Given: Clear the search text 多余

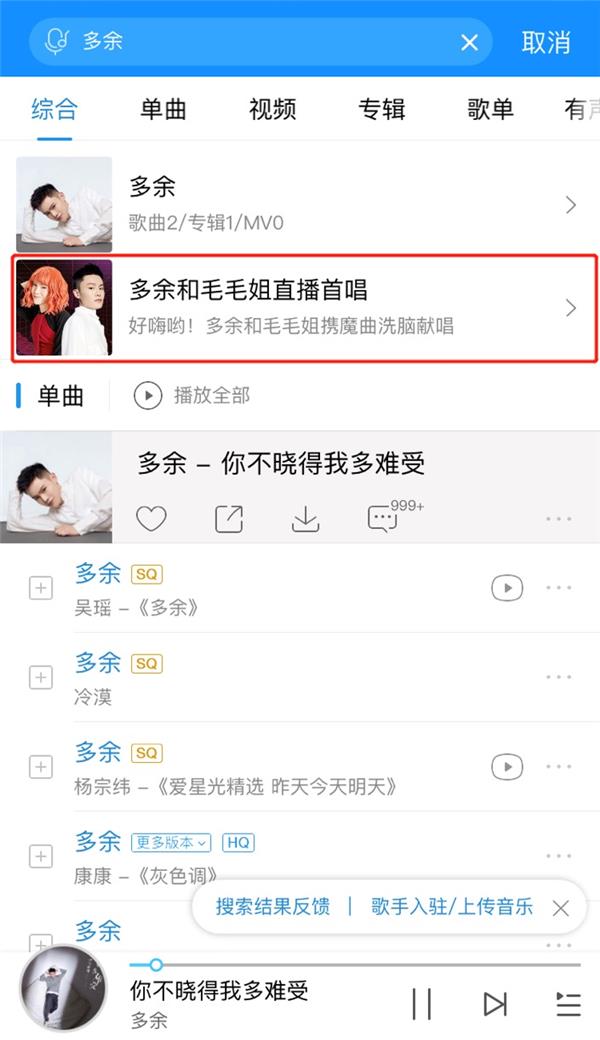Looking at the screenshot, I should tap(469, 42).
